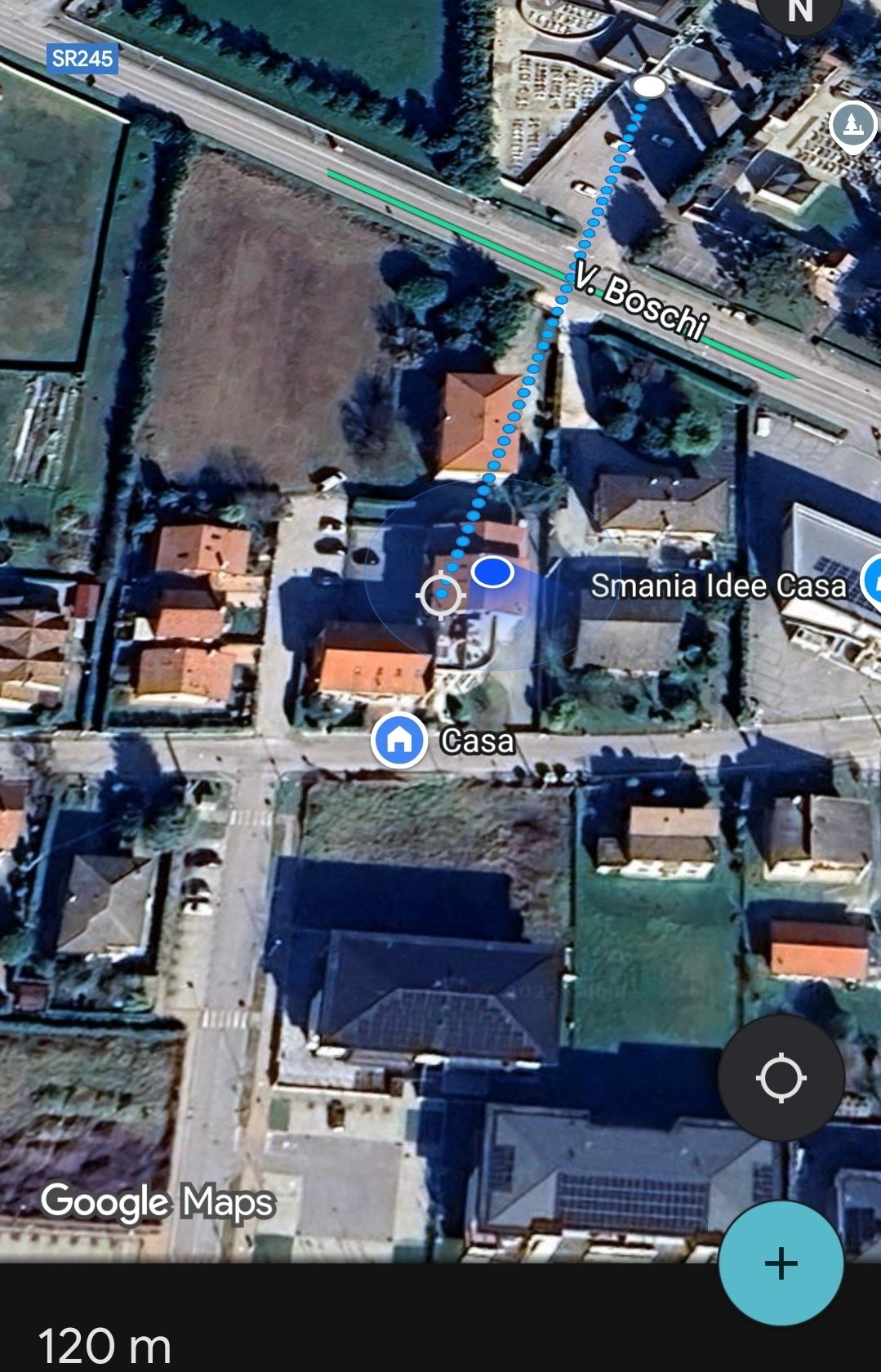Open the cemetery map pin
881x1372 pixels.
[852, 126]
